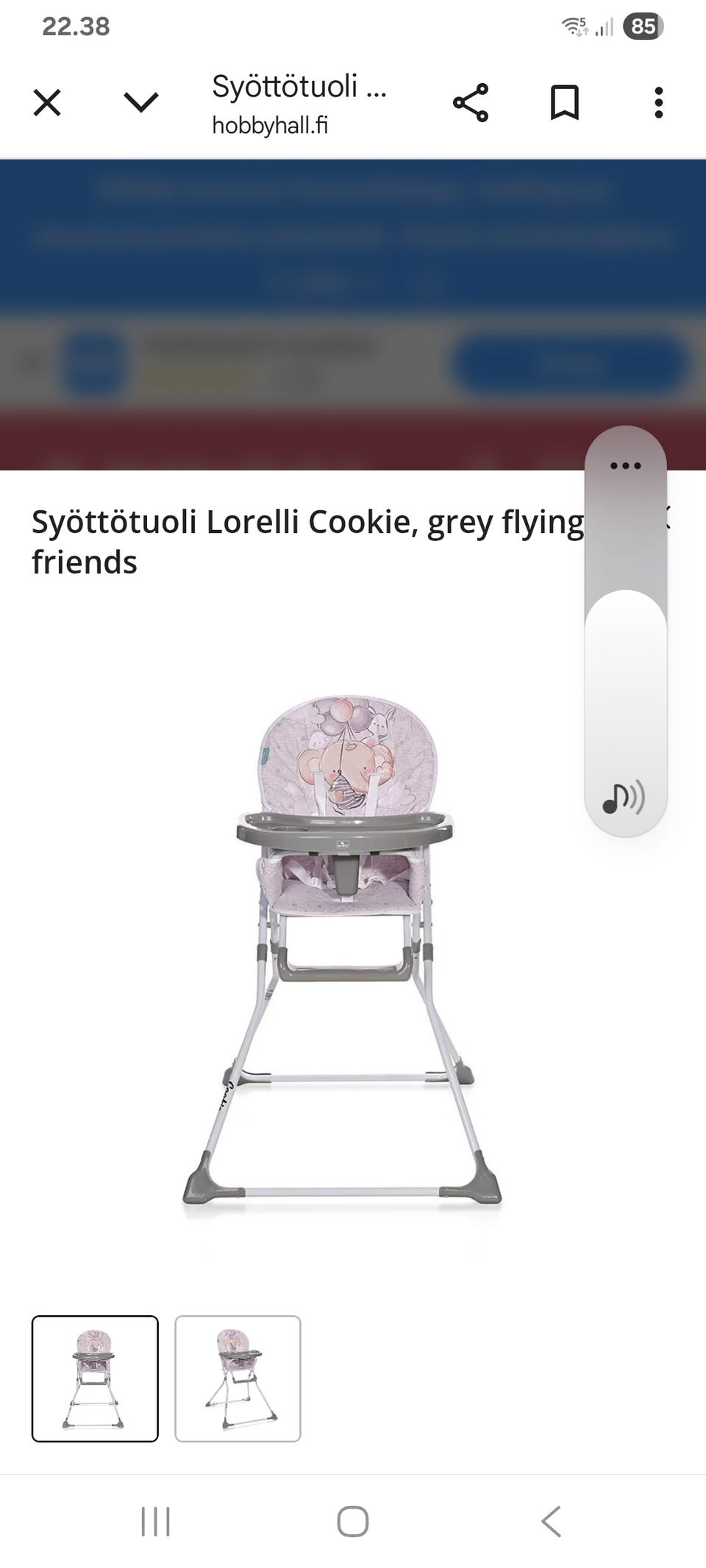This screenshot has height=1568, width=706.
Task: Go to the home screen
Action: pos(353,1521)
